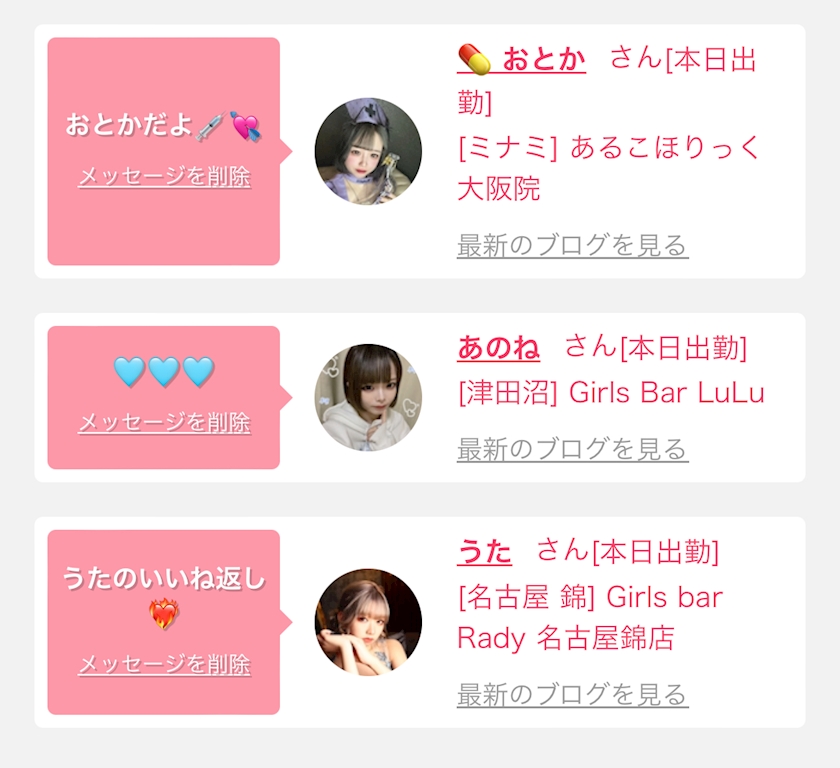View あのね's latest blog
840x768 pixels.
coord(573,449)
